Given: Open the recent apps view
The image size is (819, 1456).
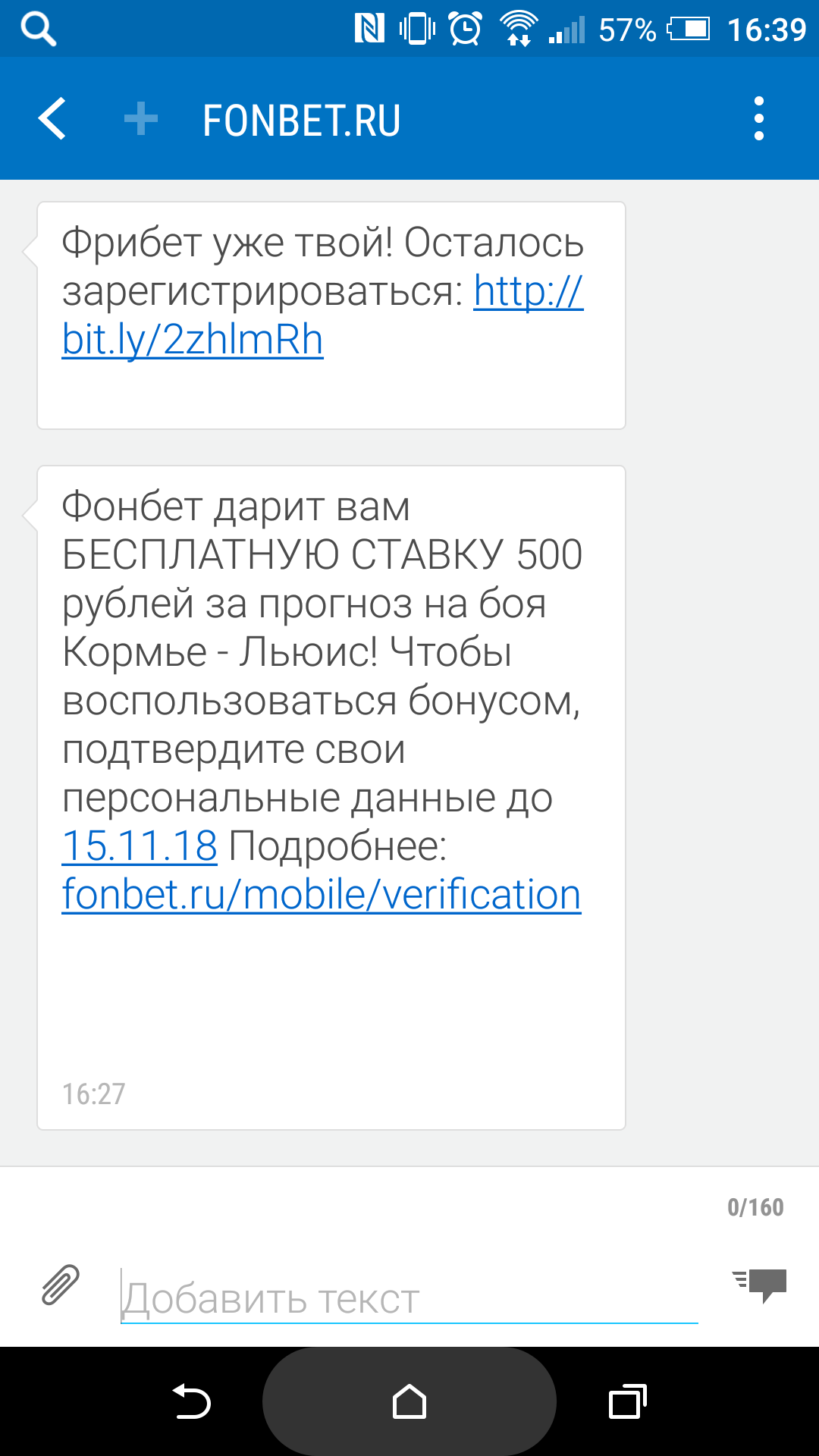Looking at the screenshot, I should (x=627, y=1401).
